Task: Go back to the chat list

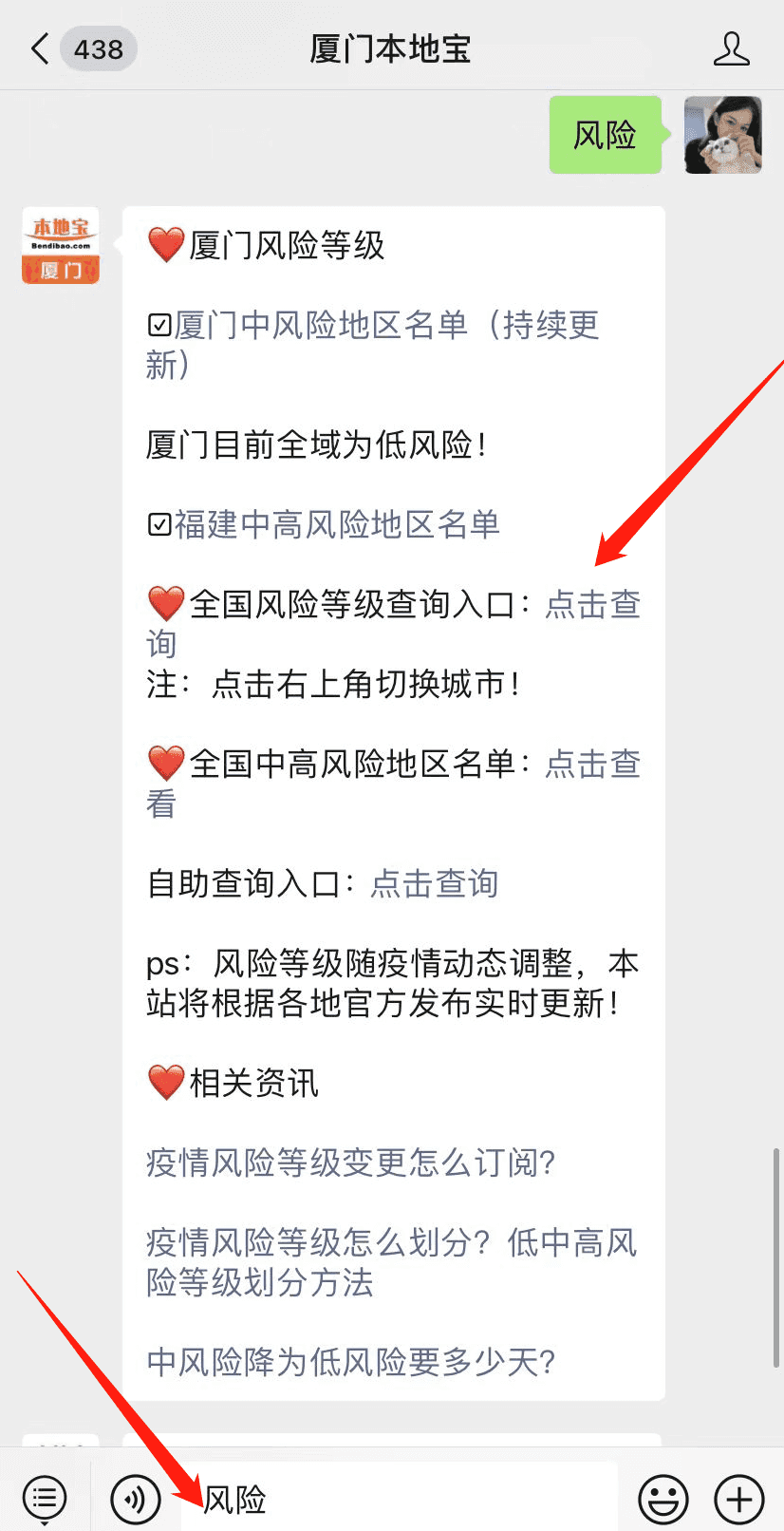Action: click(40, 48)
